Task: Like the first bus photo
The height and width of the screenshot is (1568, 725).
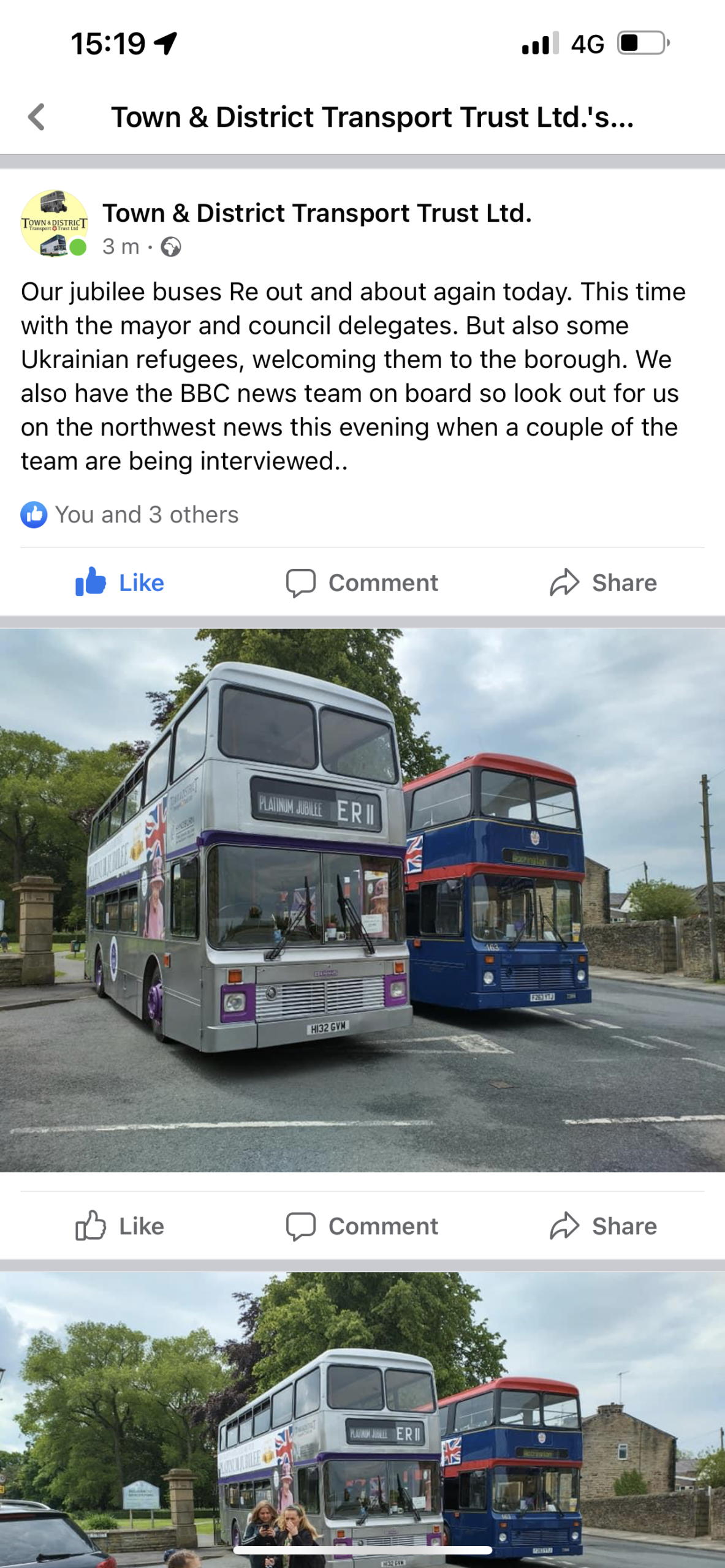Action: pyautogui.click(x=120, y=1226)
